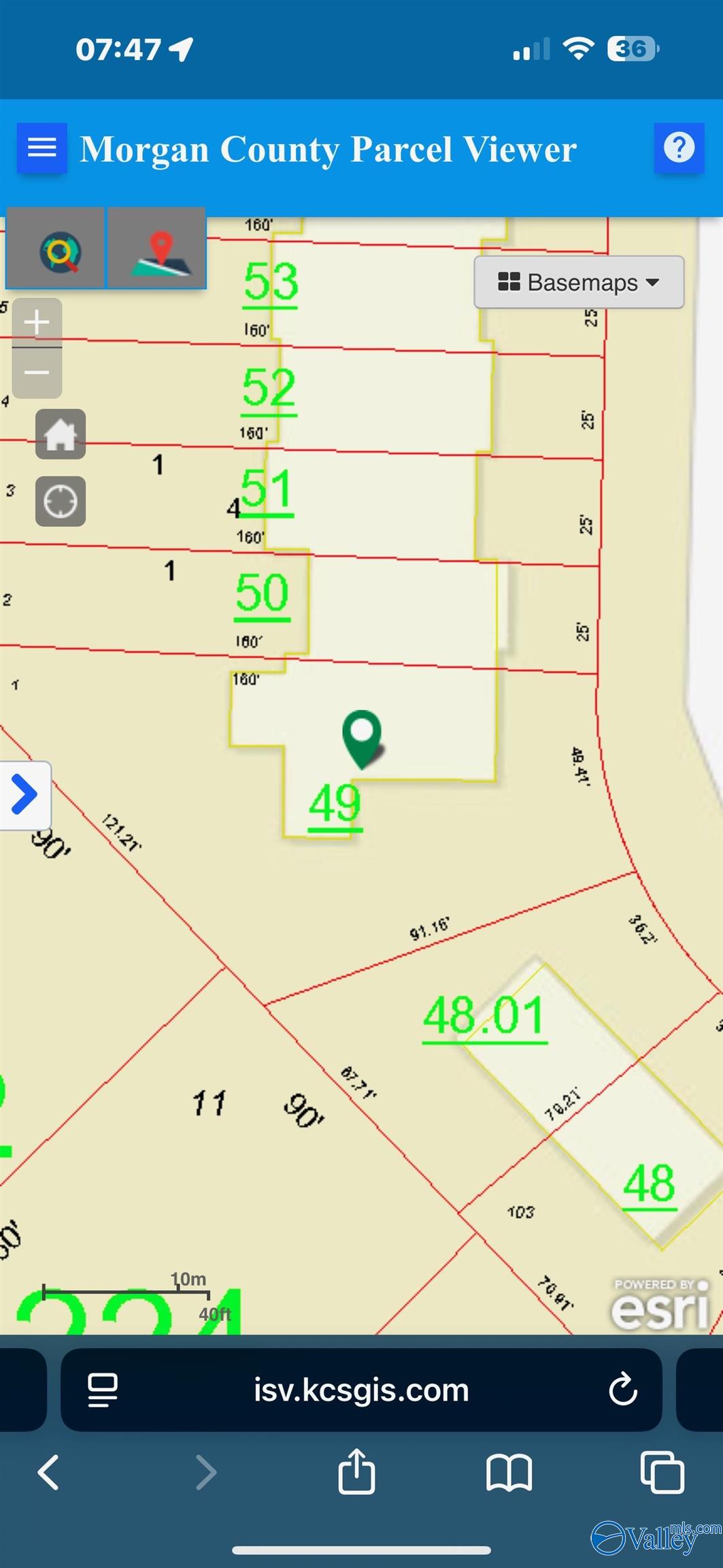The width and height of the screenshot is (723, 1568).
Task: Open the hamburger menu
Action: point(41,148)
